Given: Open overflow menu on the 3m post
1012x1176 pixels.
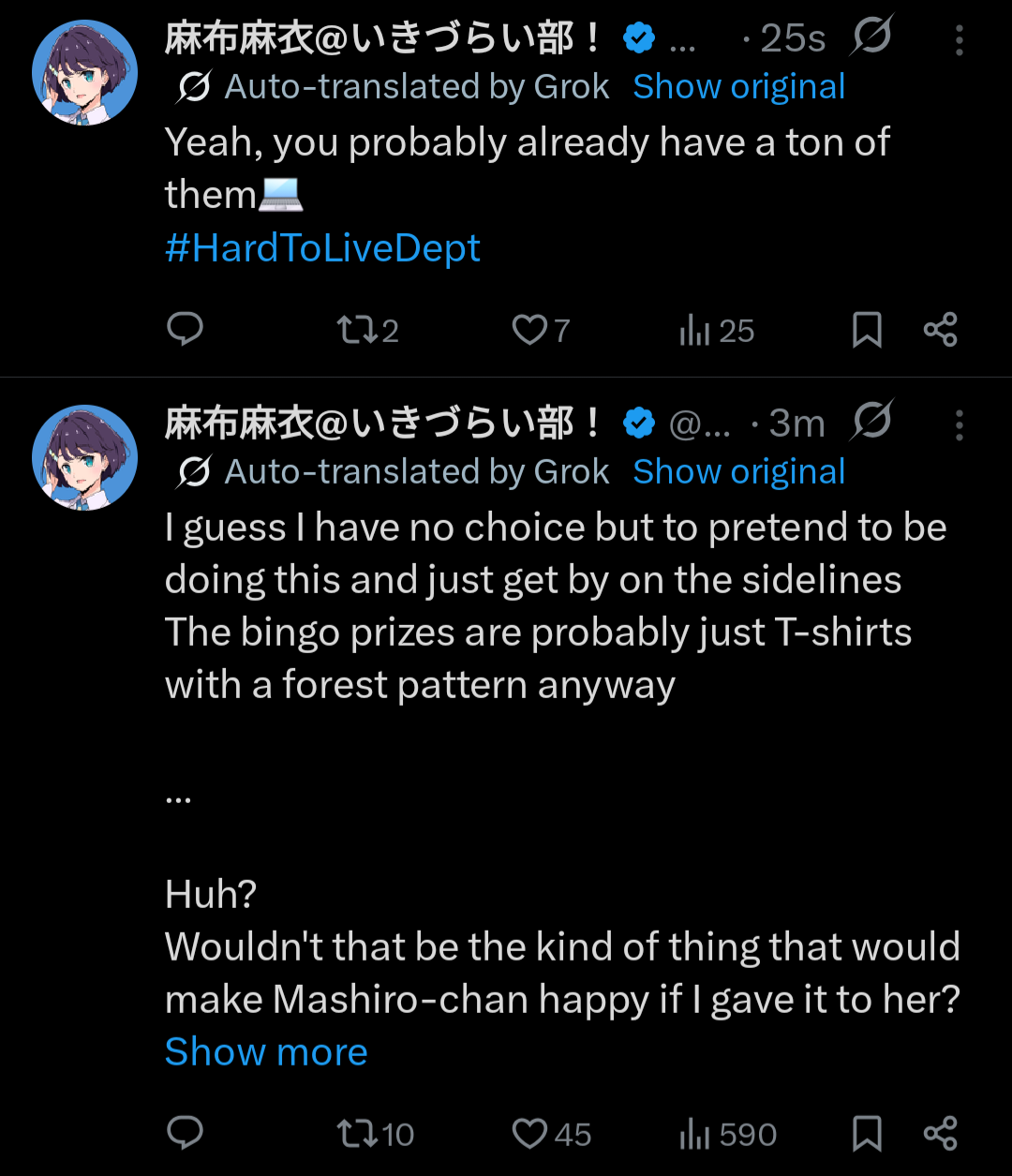Looking at the screenshot, I should 959,424.
